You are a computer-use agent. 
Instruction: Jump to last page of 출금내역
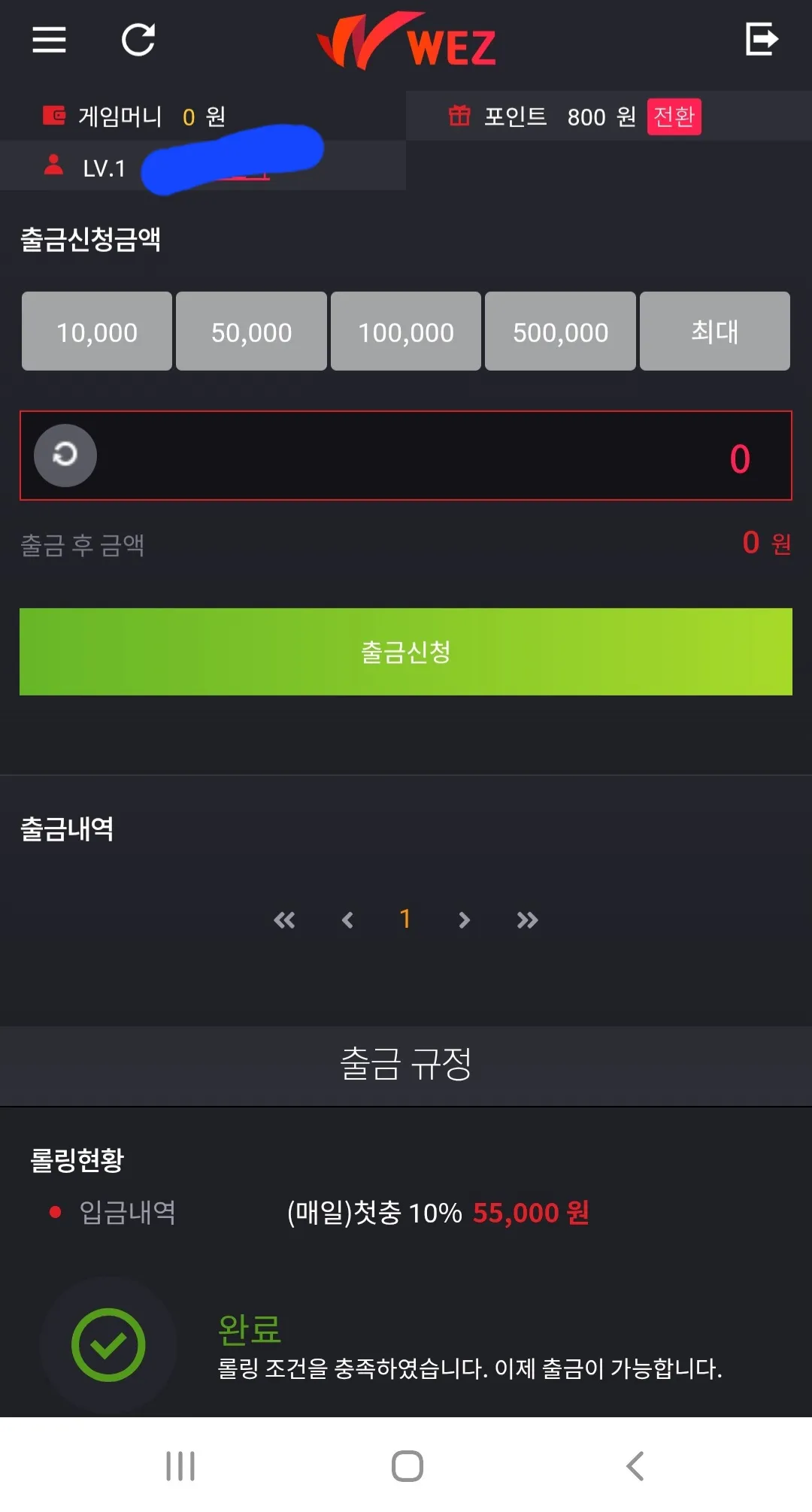(x=527, y=920)
